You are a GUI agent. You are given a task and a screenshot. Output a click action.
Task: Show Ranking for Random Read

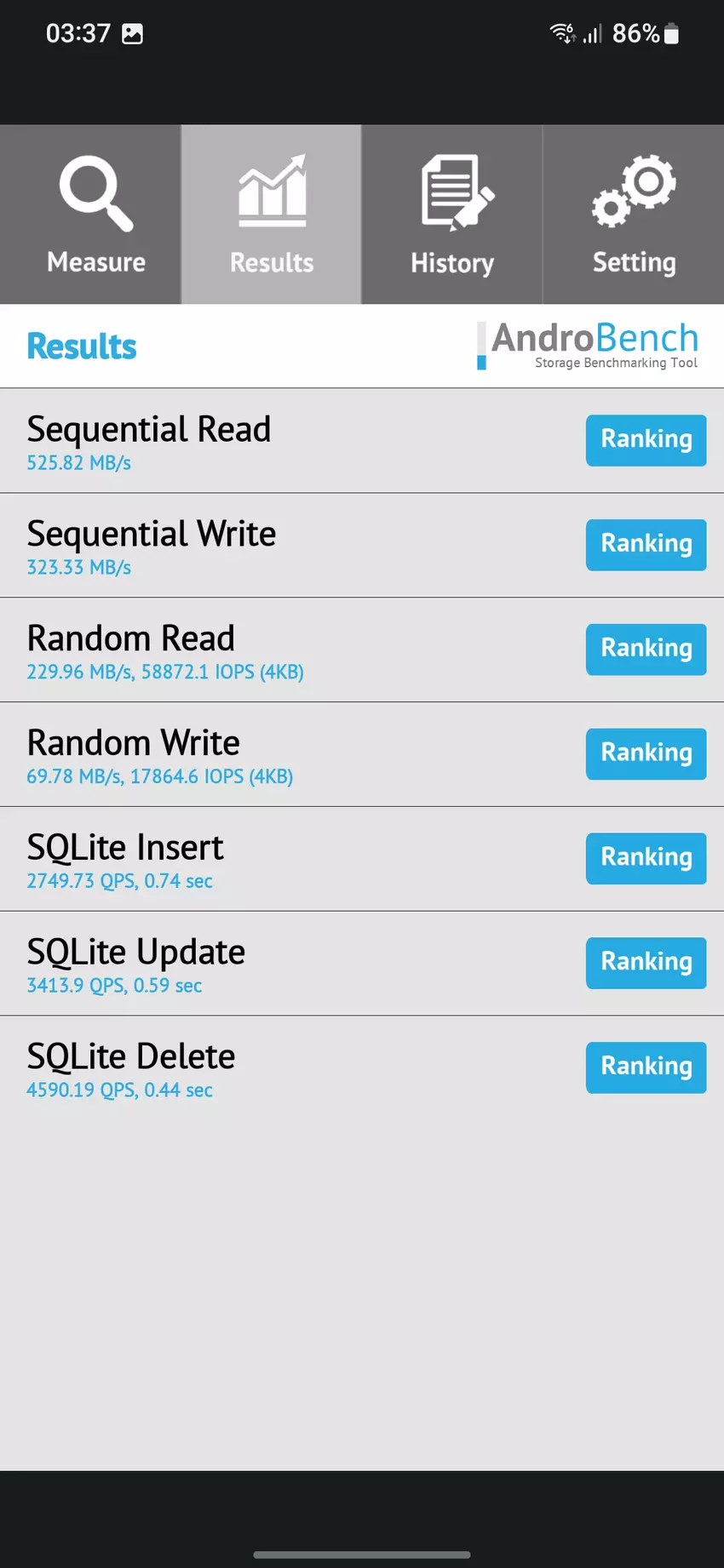click(x=646, y=650)
